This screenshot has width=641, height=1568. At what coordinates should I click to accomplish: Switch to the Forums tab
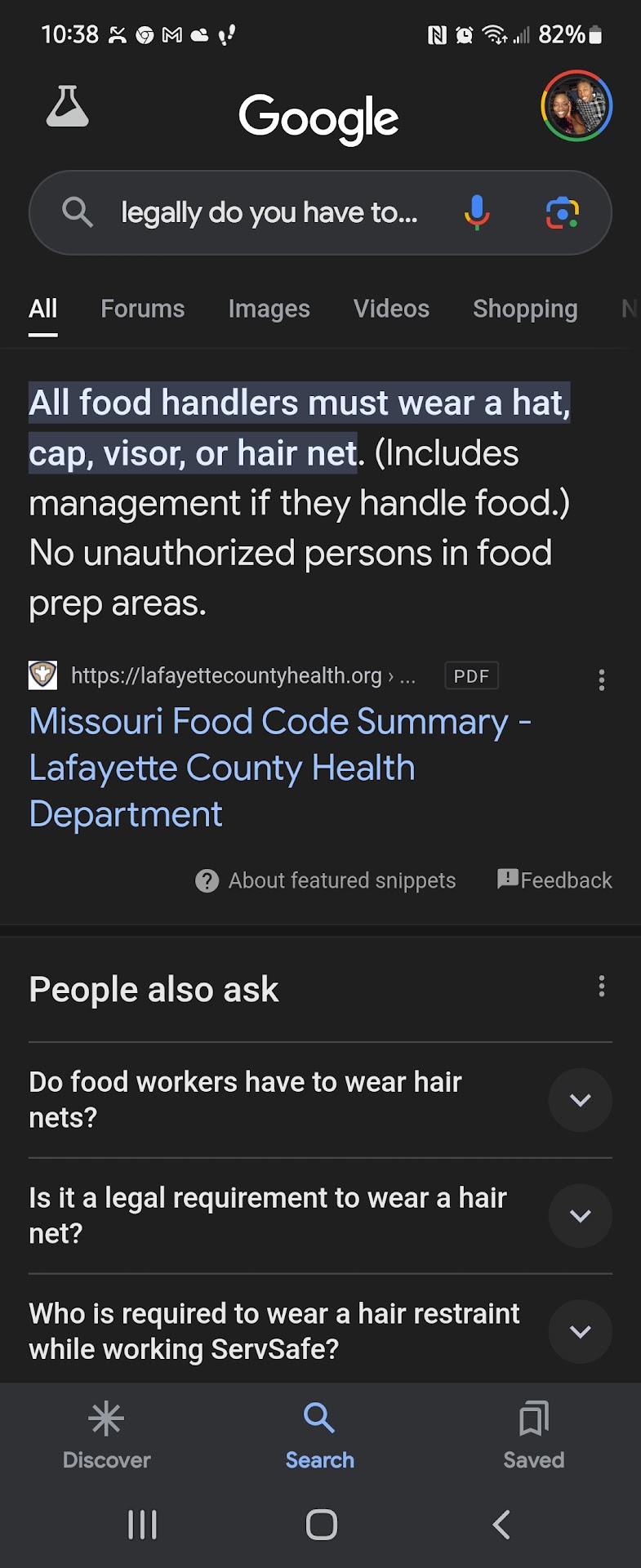143,309
